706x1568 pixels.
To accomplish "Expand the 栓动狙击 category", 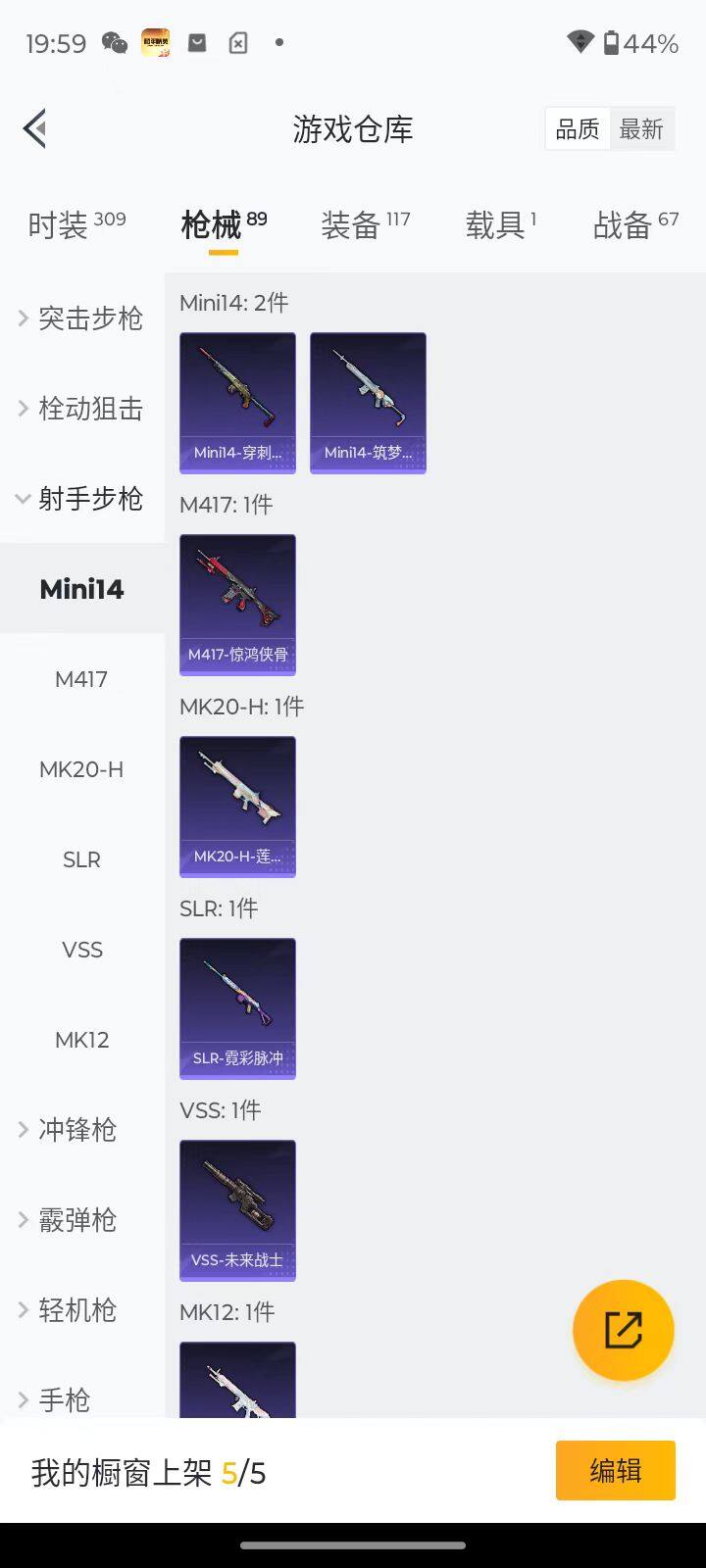I will click(81, 409).
